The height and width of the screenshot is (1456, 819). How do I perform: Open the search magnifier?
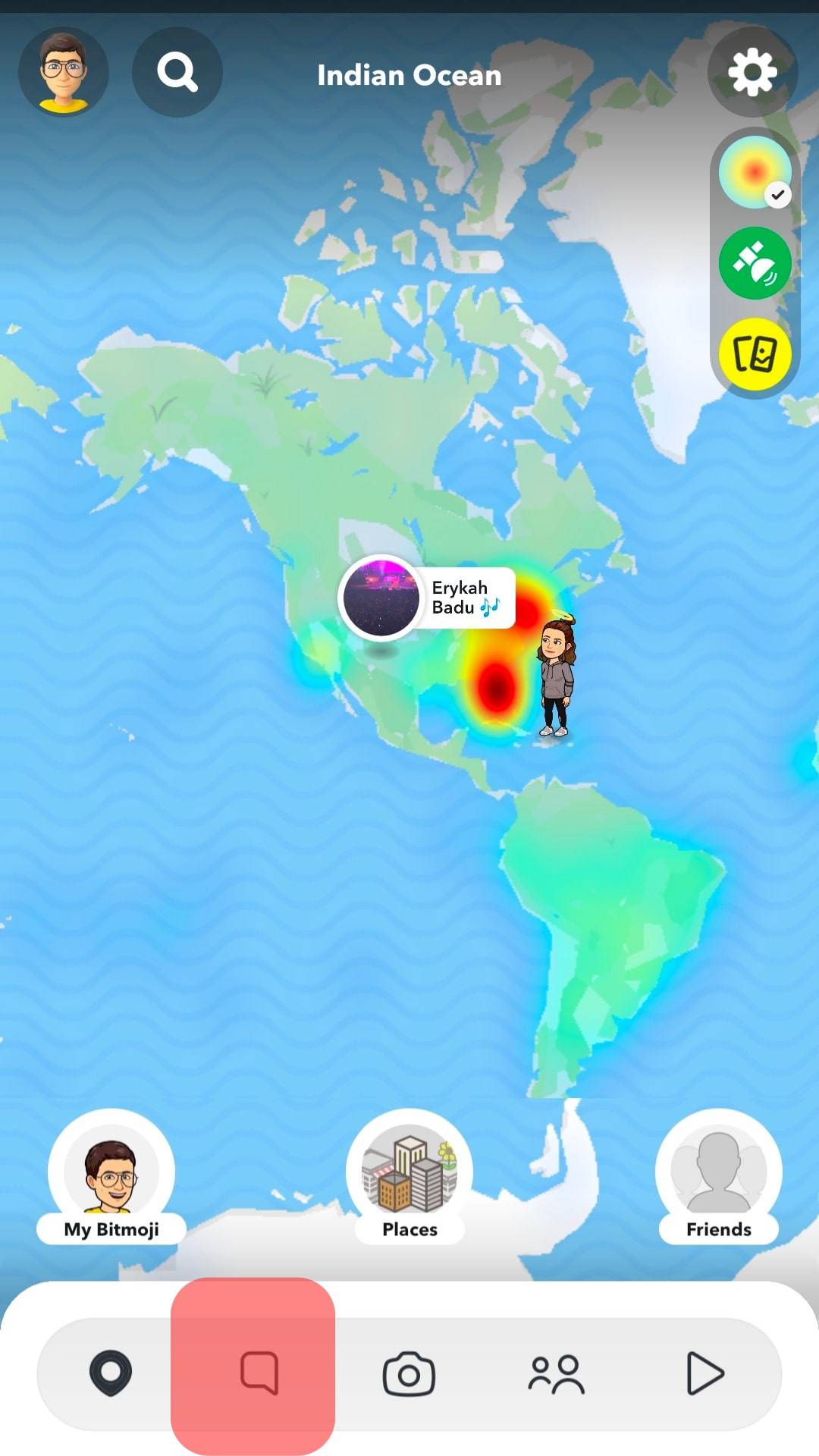(177, 72)
